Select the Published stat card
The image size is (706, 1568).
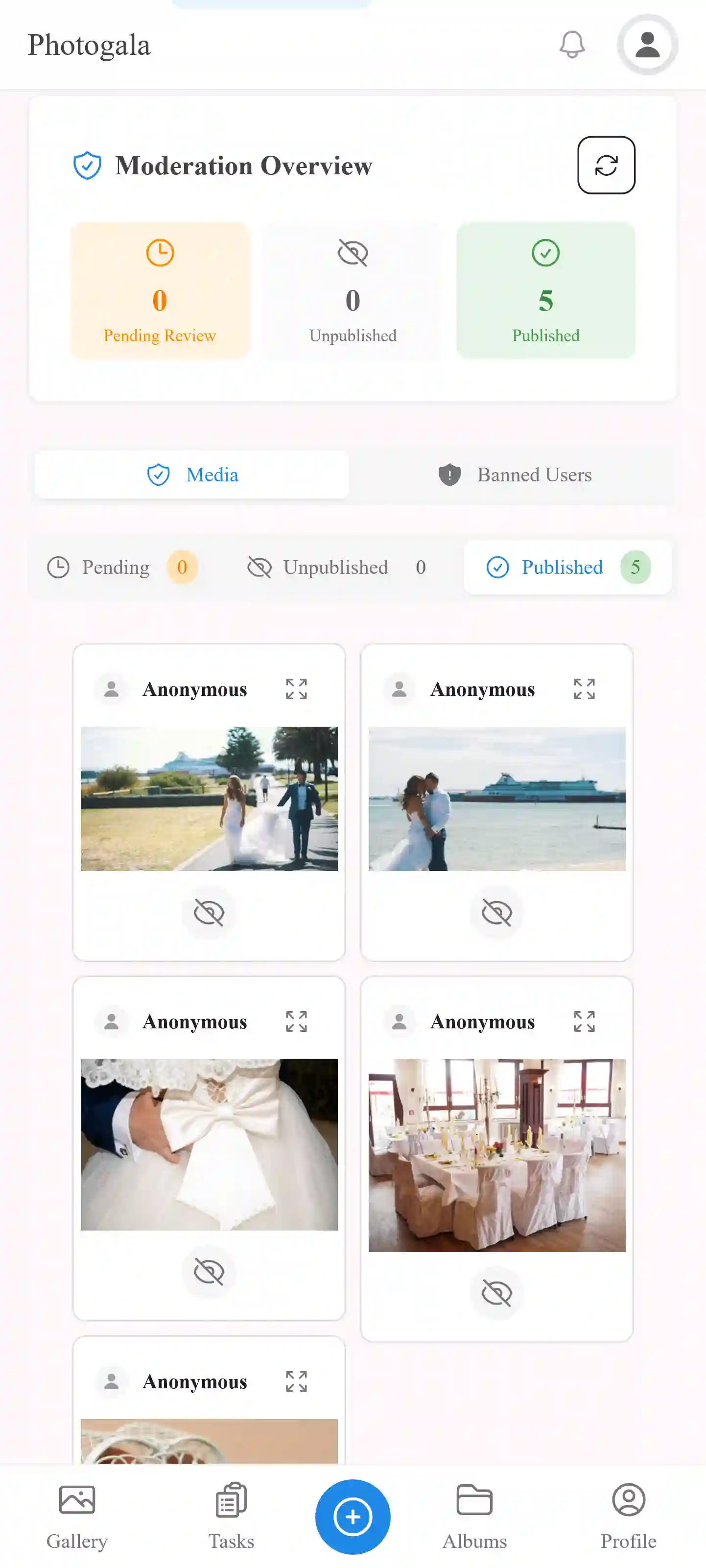coord(545,290)
